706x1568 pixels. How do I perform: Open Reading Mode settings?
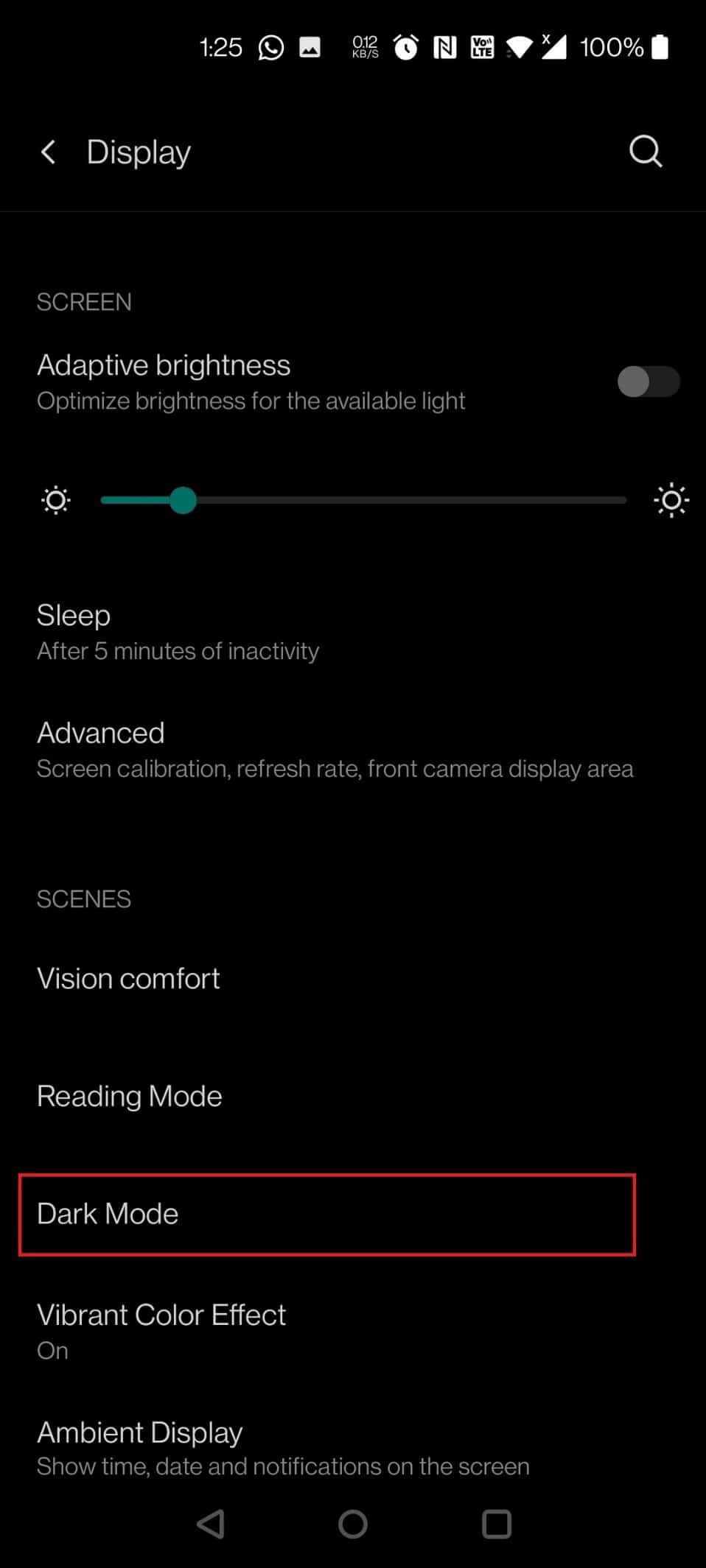pyautogui.click(x=130, y=1096)
